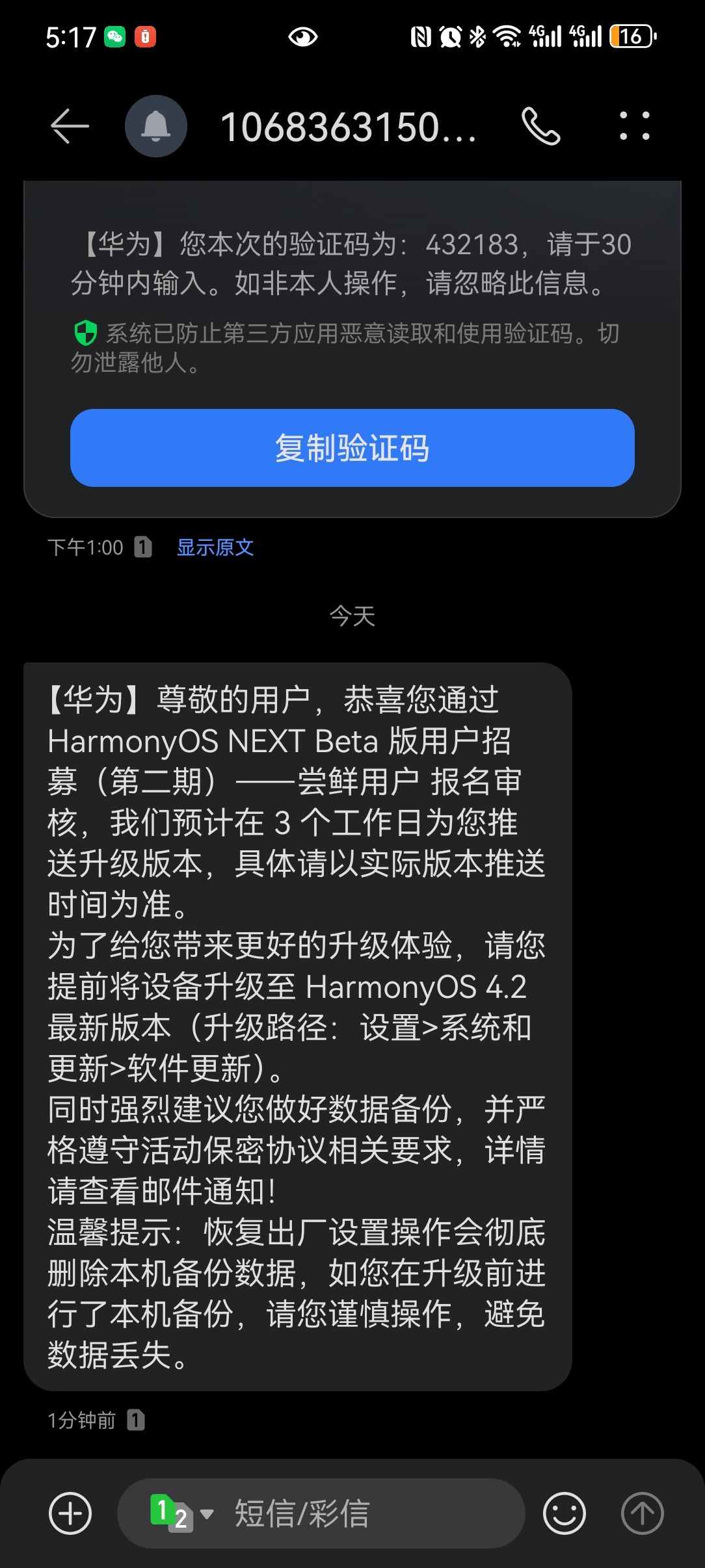Screen dimensions: 705x1568
Task: Go back to the message list
Action: (x=70, y=126)
